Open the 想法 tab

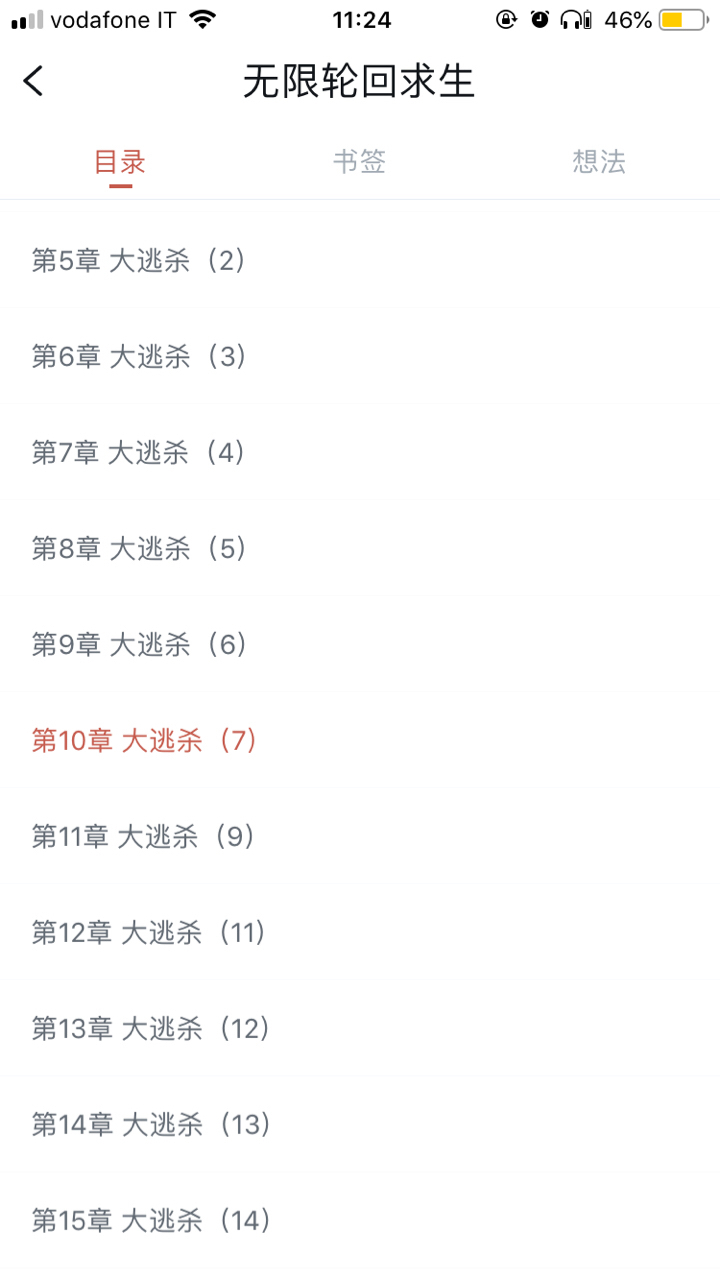599,162
